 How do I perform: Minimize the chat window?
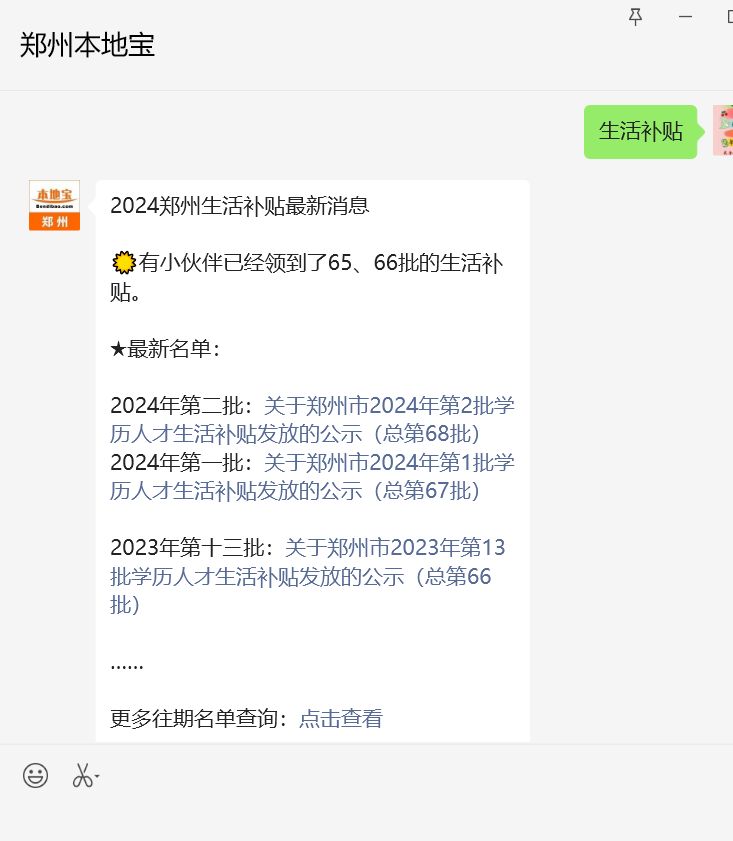coord(685,17)
